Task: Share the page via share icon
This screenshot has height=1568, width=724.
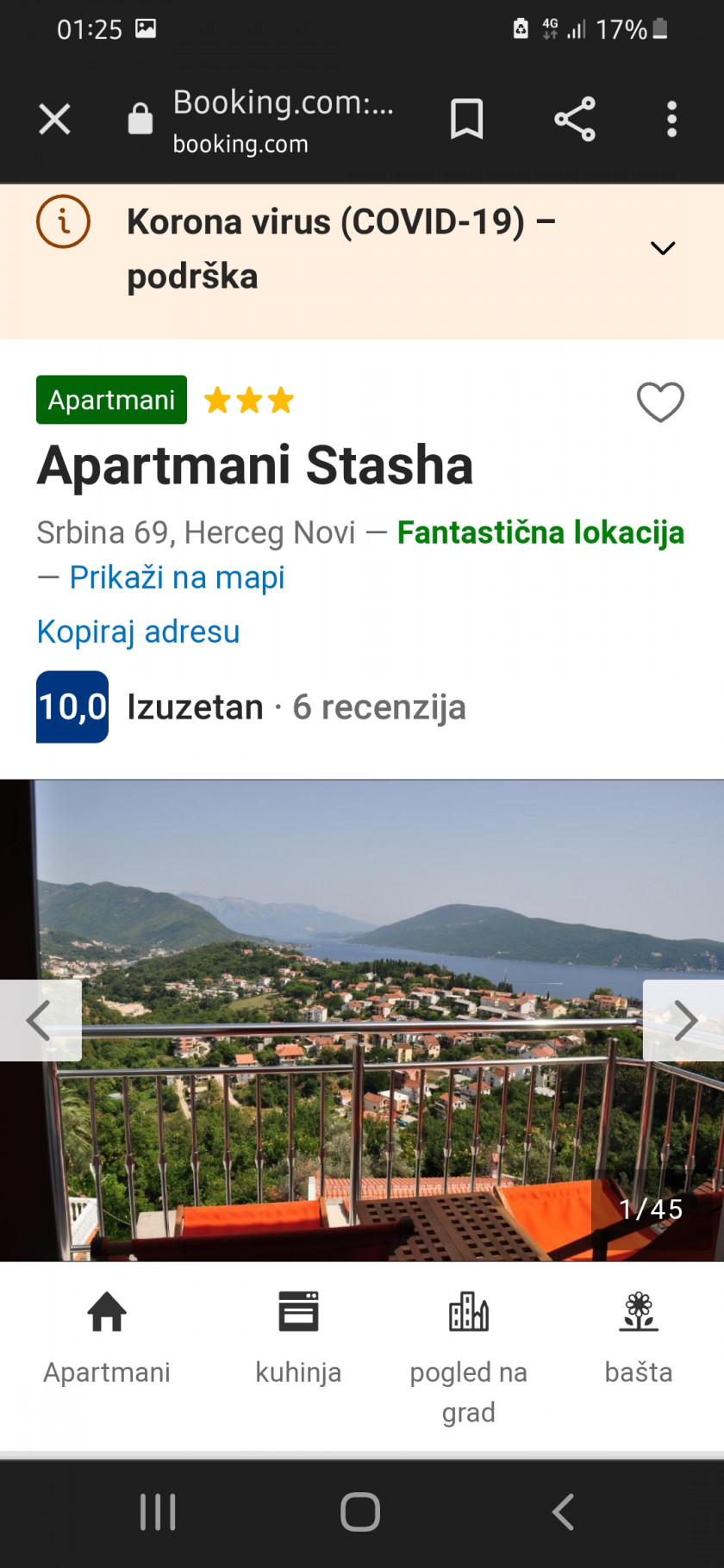Action: 575,119
